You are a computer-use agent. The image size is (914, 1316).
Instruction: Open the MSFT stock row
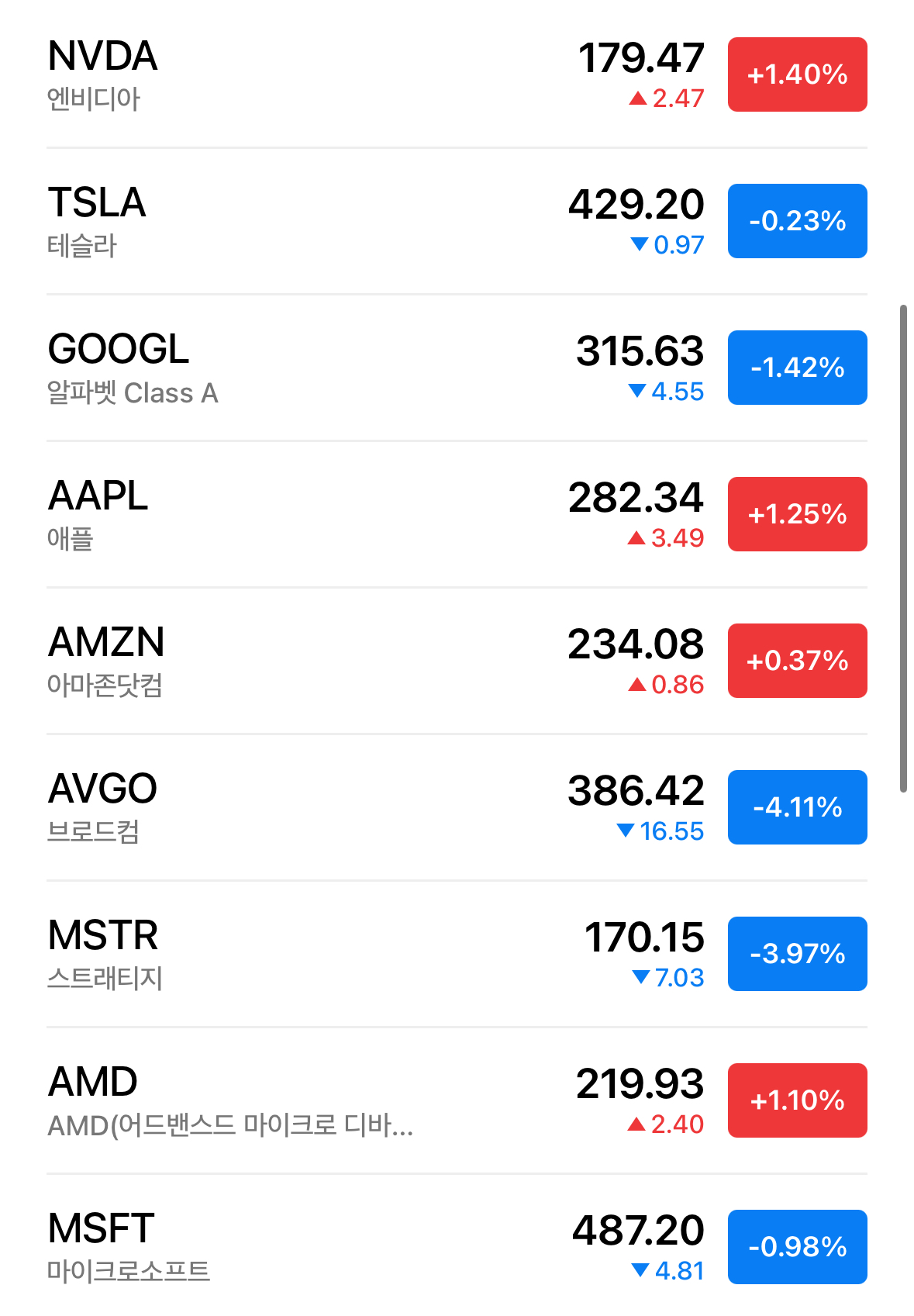coord(310,1248)
